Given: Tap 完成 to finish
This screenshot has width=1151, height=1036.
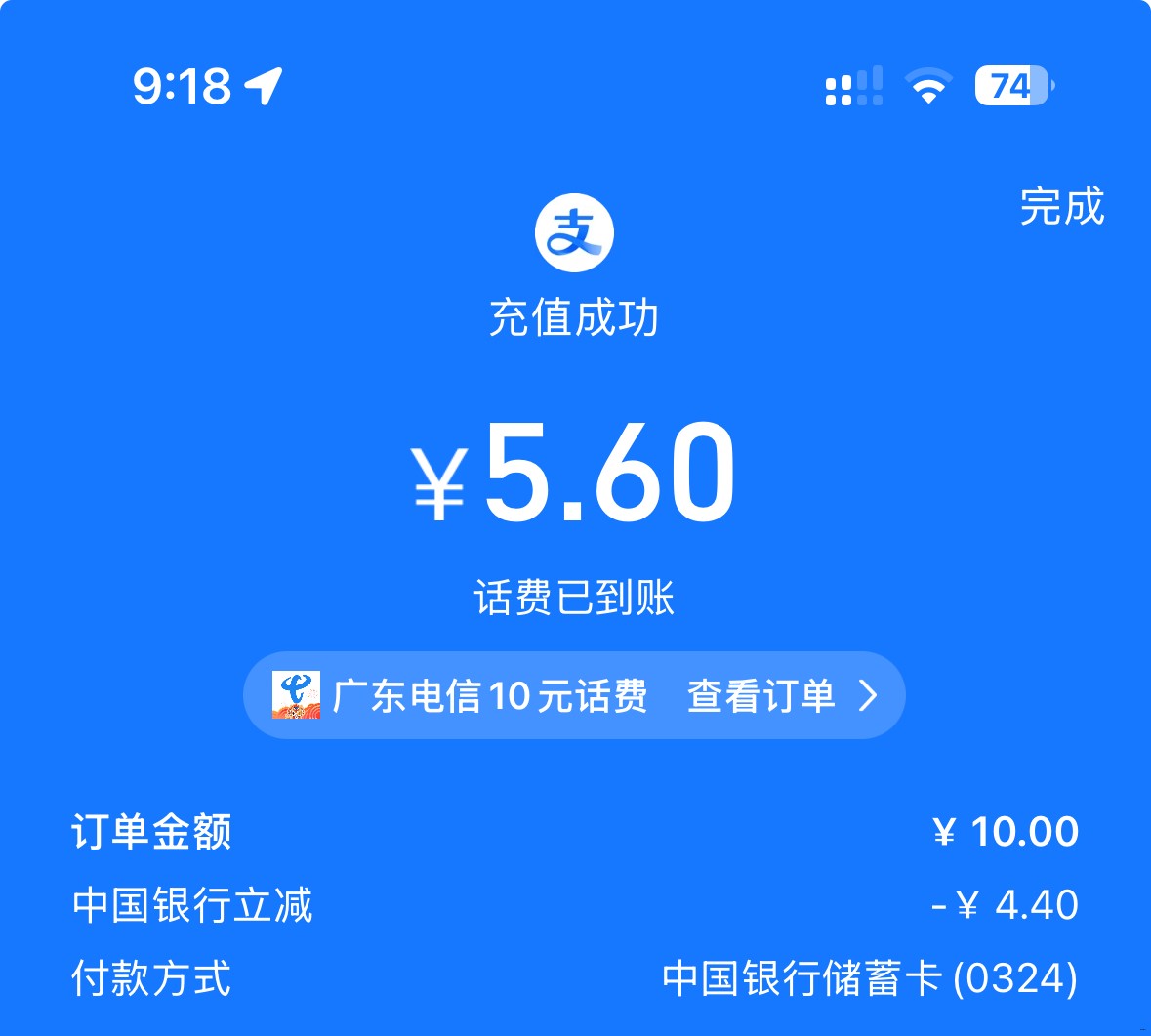Looking at the screenshot, I should tap(1061, 207).
